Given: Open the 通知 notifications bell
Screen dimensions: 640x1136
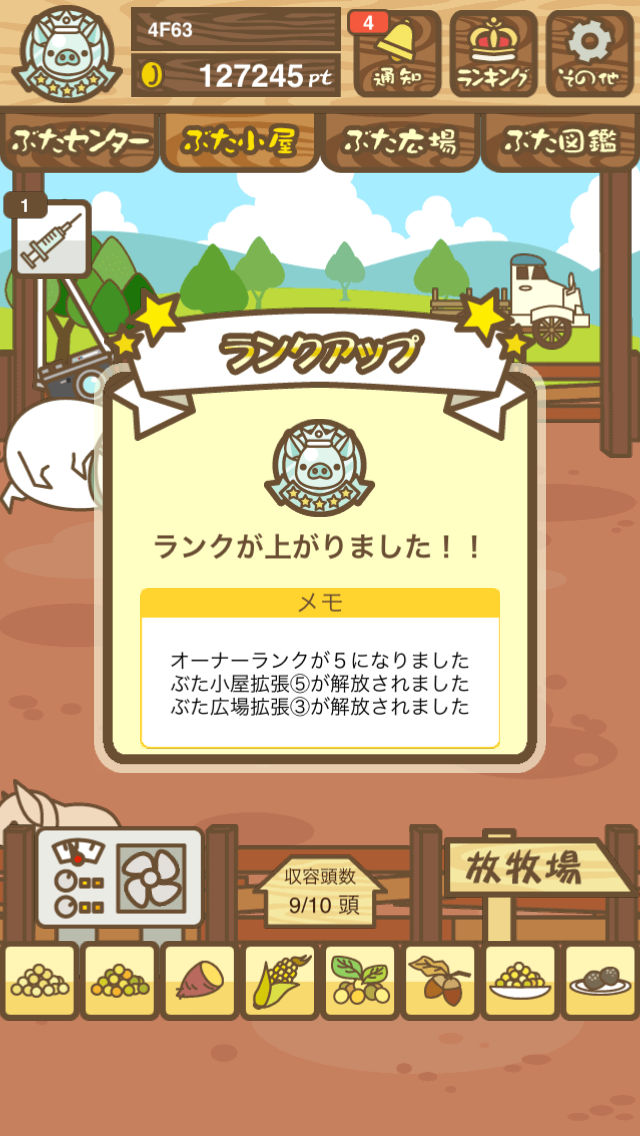Looking at the screenshot, I should tap(397, 54).
